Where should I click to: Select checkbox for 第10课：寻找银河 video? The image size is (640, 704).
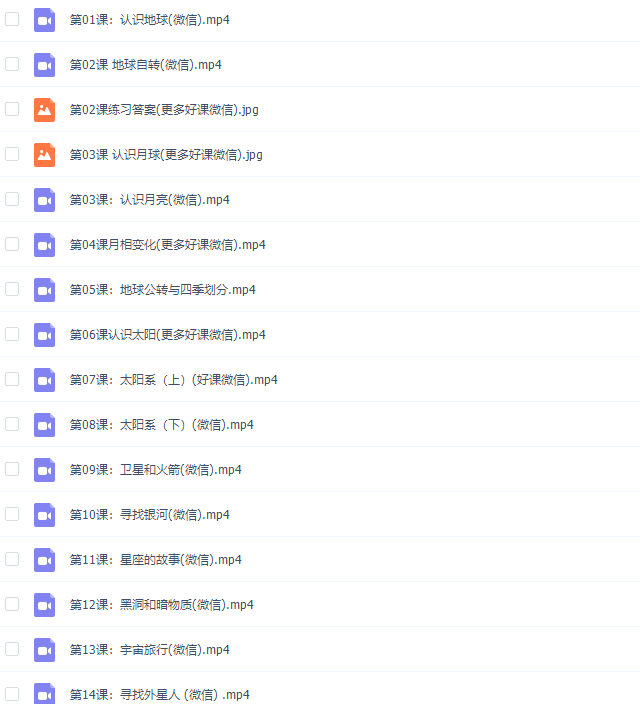coord(12,514)
